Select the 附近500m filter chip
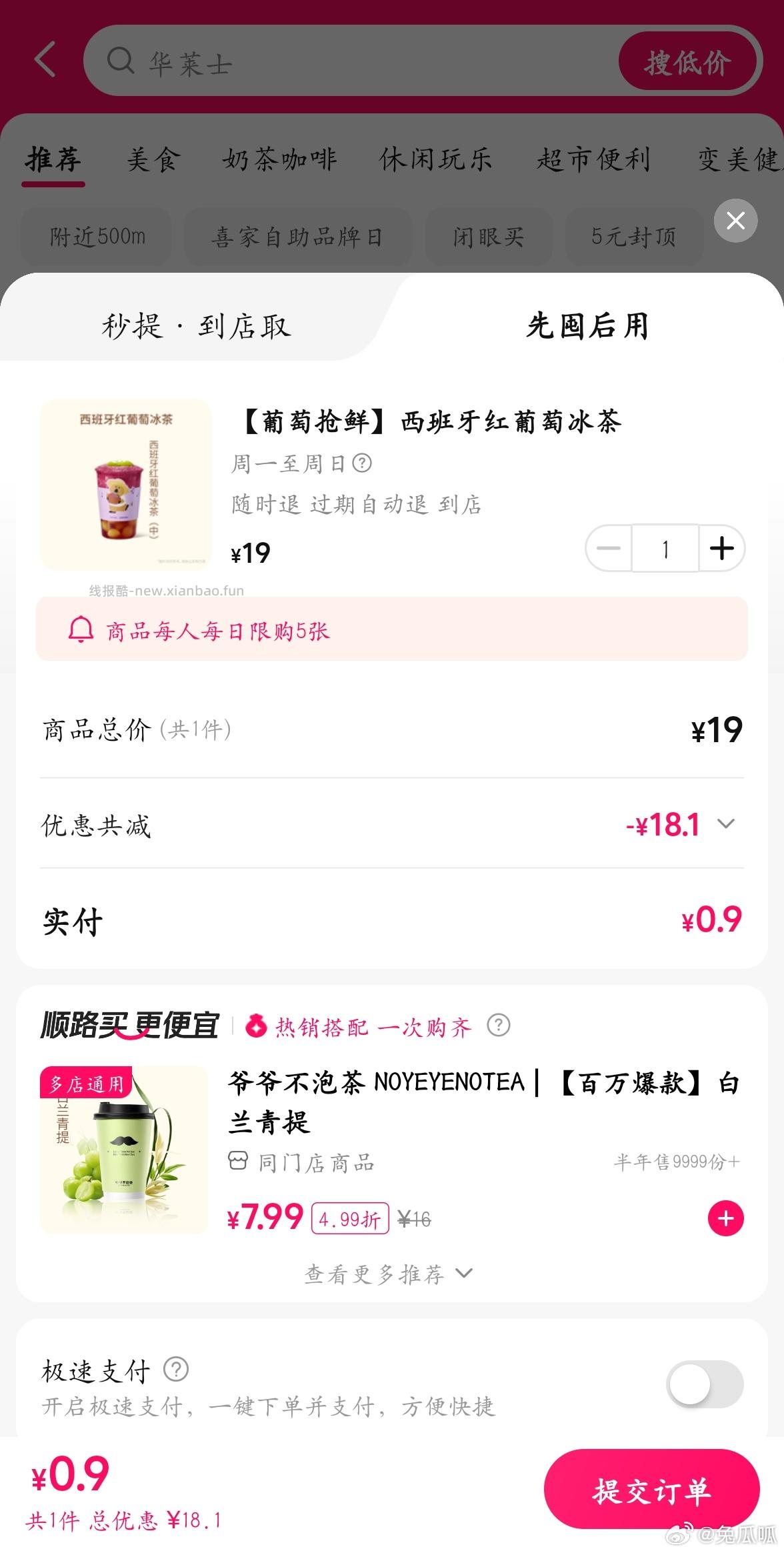This screenshot has width=784, height=1553. pyautogui.click(x=95, y=237)
